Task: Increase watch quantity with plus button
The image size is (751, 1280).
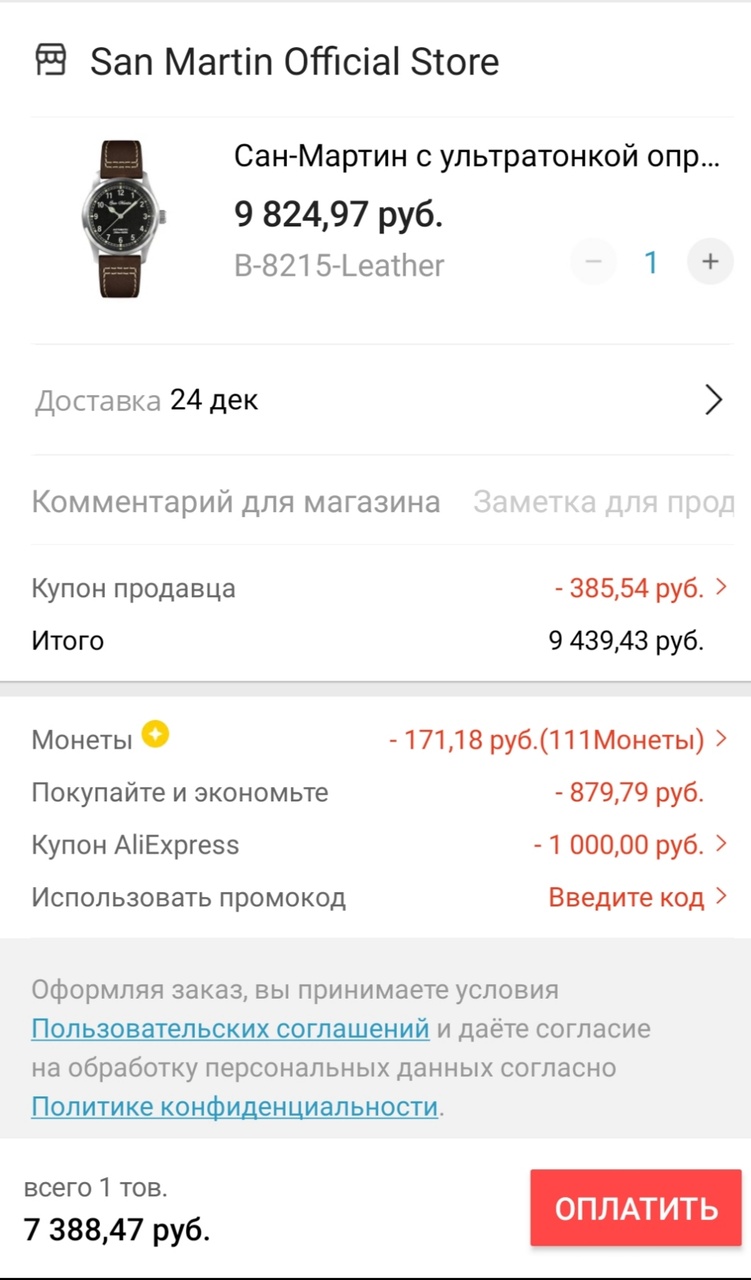Action: tap(710, 263)
